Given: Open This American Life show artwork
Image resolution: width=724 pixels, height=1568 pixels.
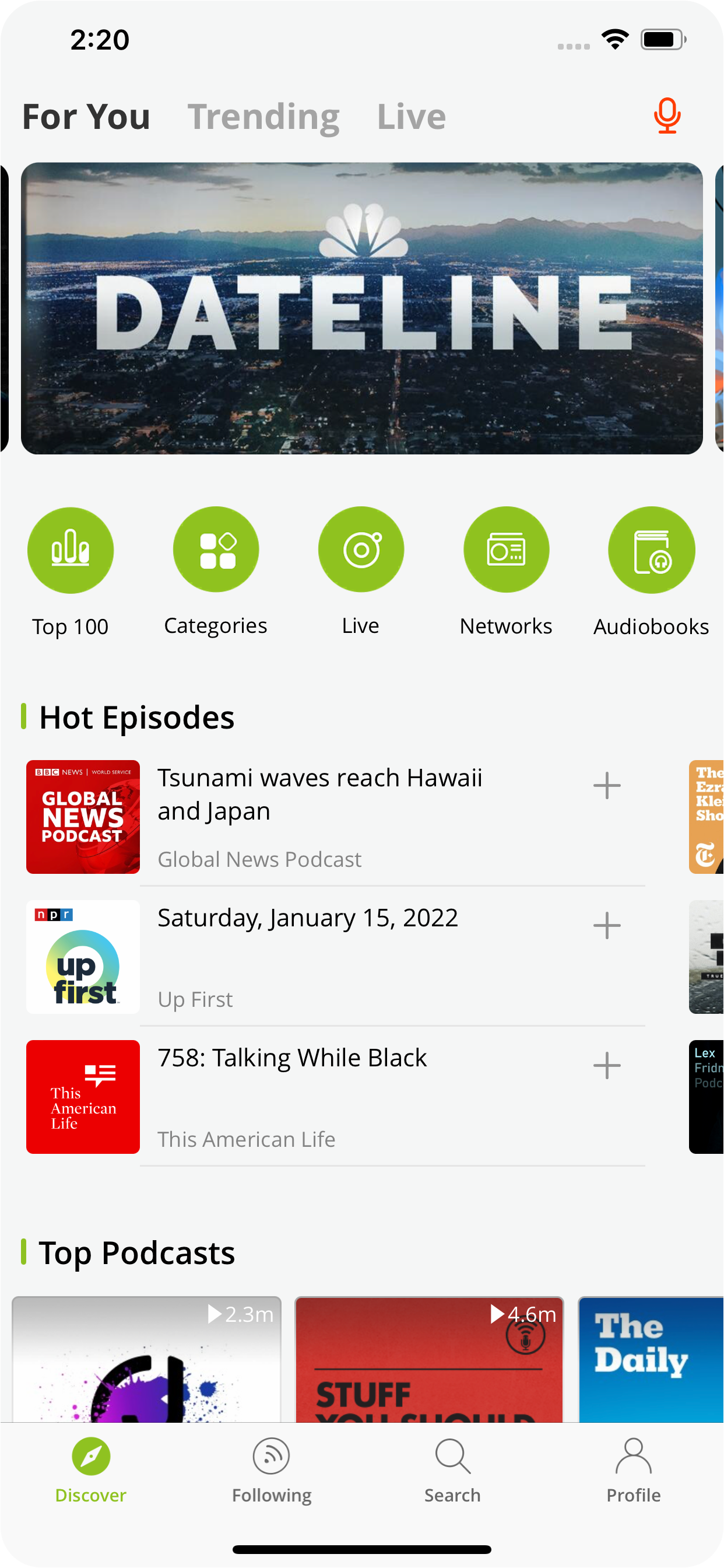Looking at the screenshot, I should coord(83,1097).
